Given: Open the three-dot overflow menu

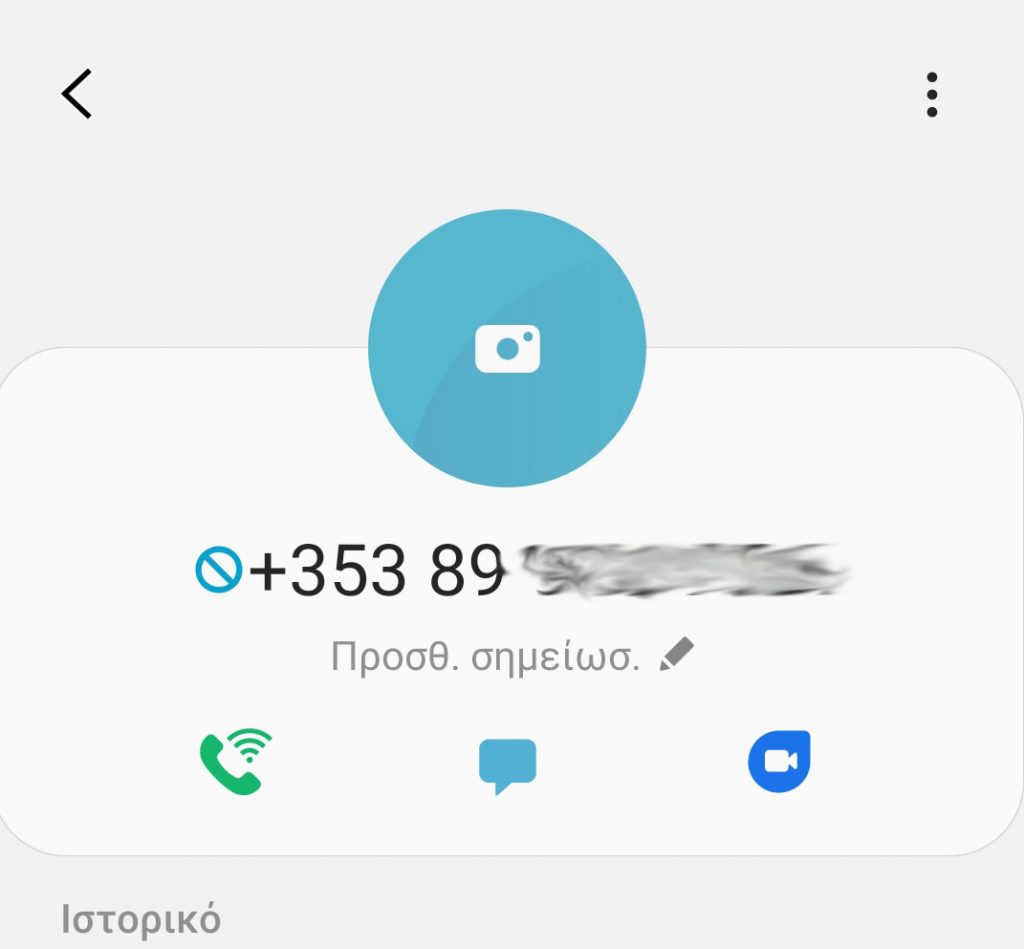Looking at the screenshot, I should [x=931, y=95].
